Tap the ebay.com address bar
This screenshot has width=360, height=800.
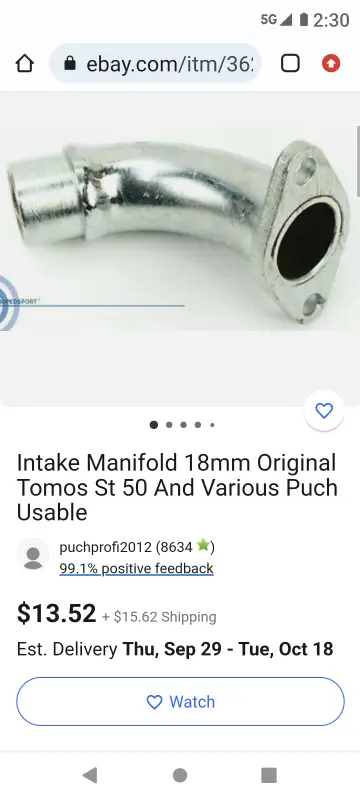pyautogui.click(x=156, y=64)
